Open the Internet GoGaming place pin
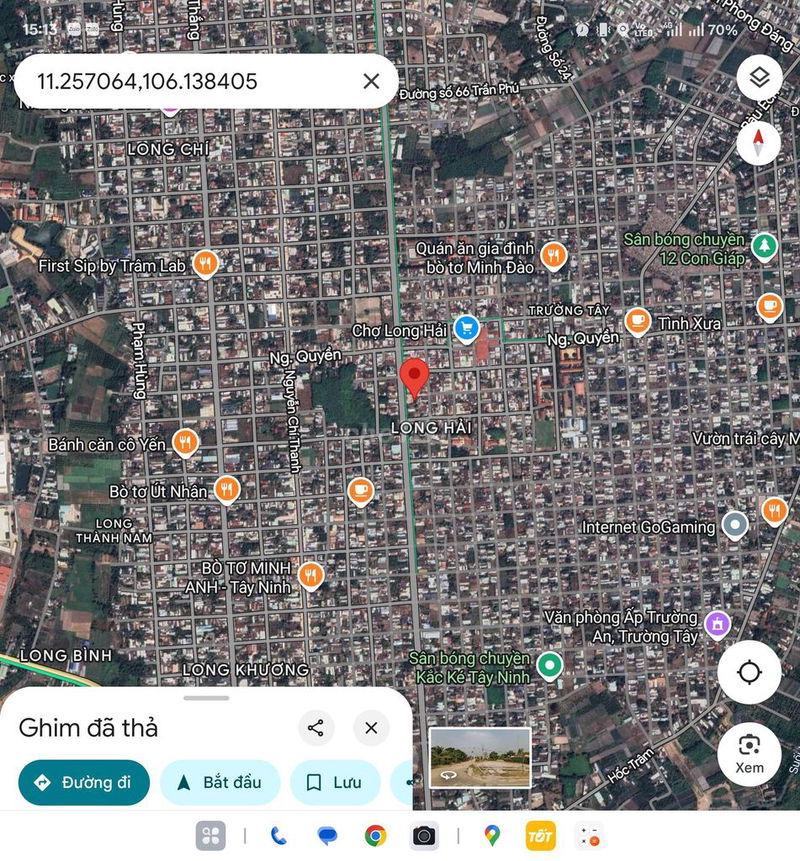Screen dimensions: 800x861 (x=736, y=524)
